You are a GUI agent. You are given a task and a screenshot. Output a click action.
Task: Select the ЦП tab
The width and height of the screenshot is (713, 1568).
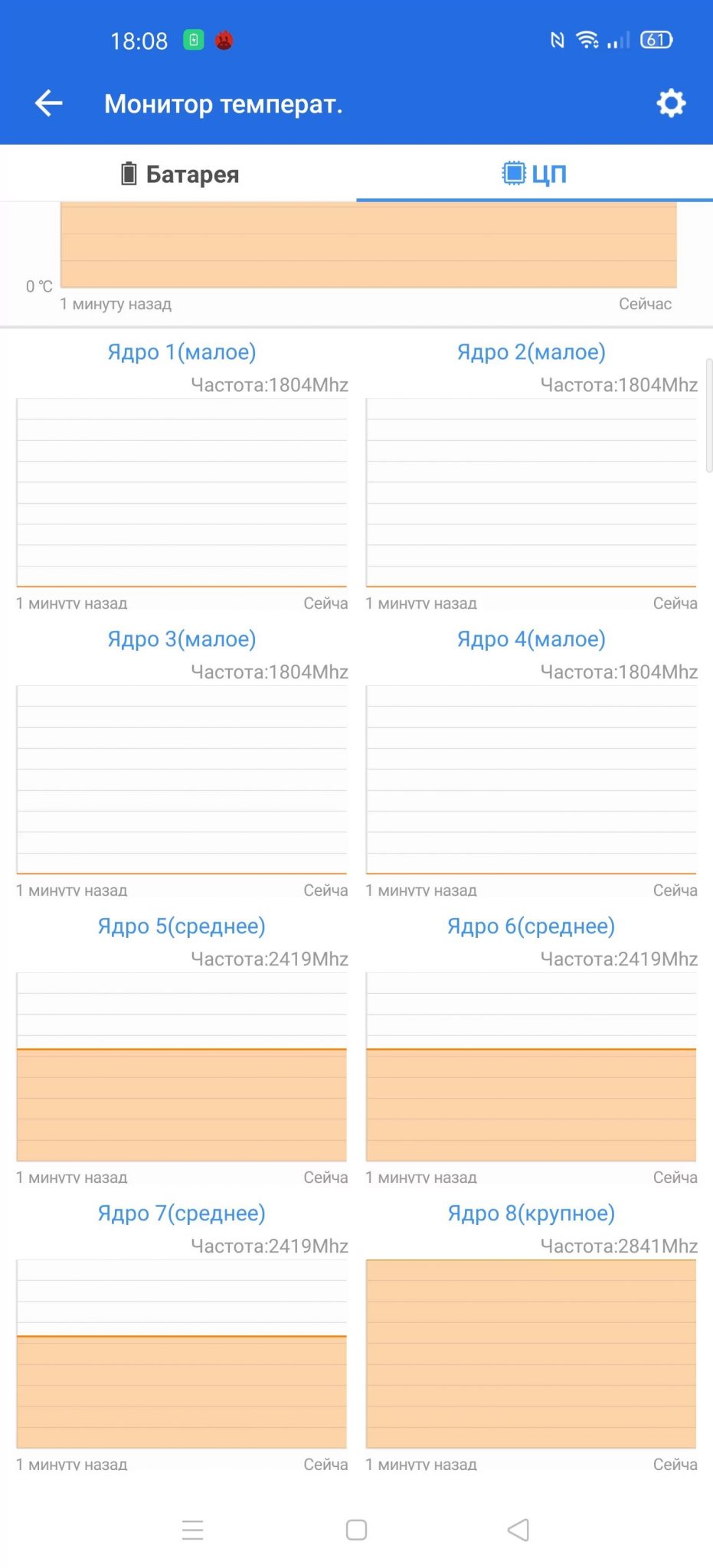535,174
